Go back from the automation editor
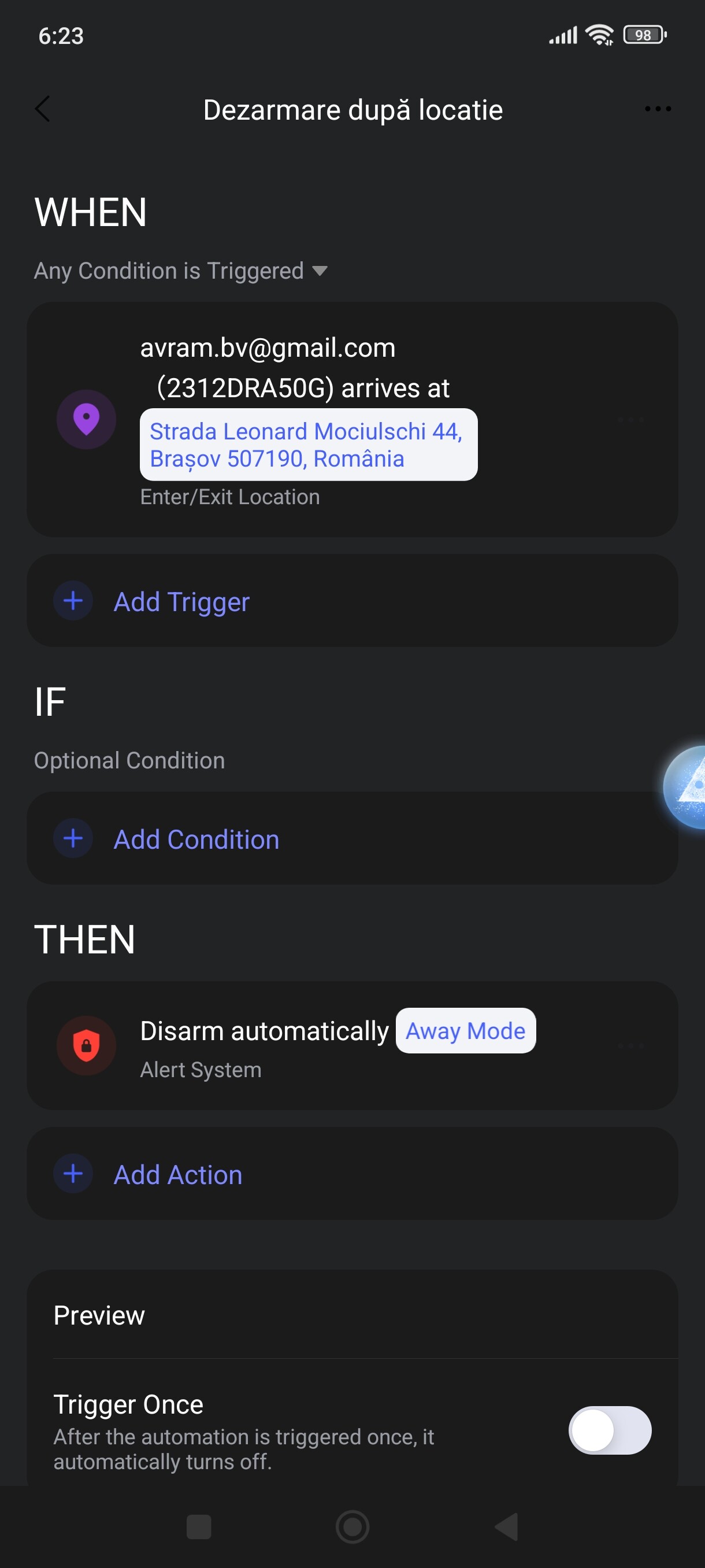Viewport: 705px width, 1568px height. click(x=43, y=110)
